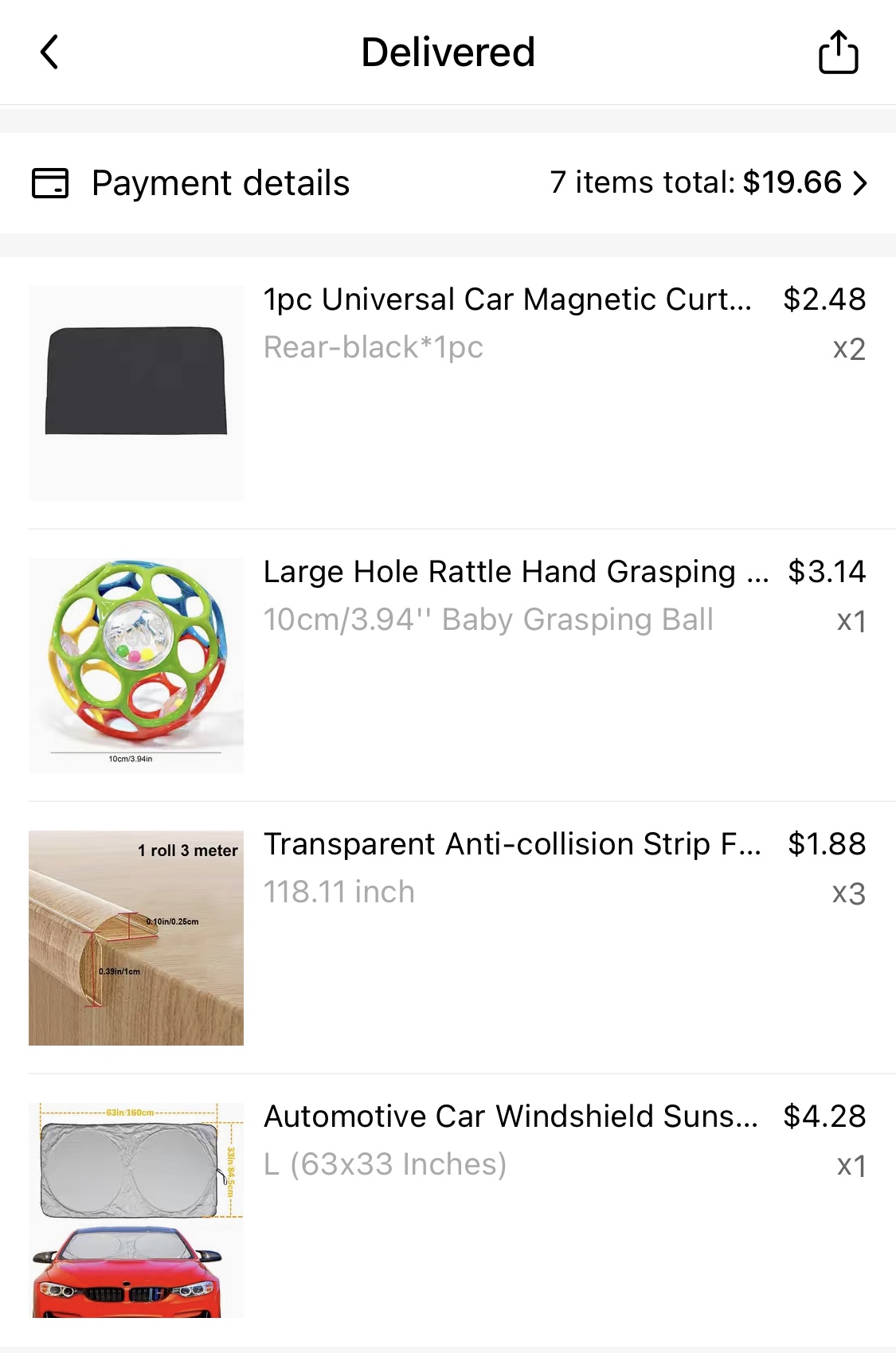Go back from the Delivered screen

pyautogui.click(x=49, y=53)
